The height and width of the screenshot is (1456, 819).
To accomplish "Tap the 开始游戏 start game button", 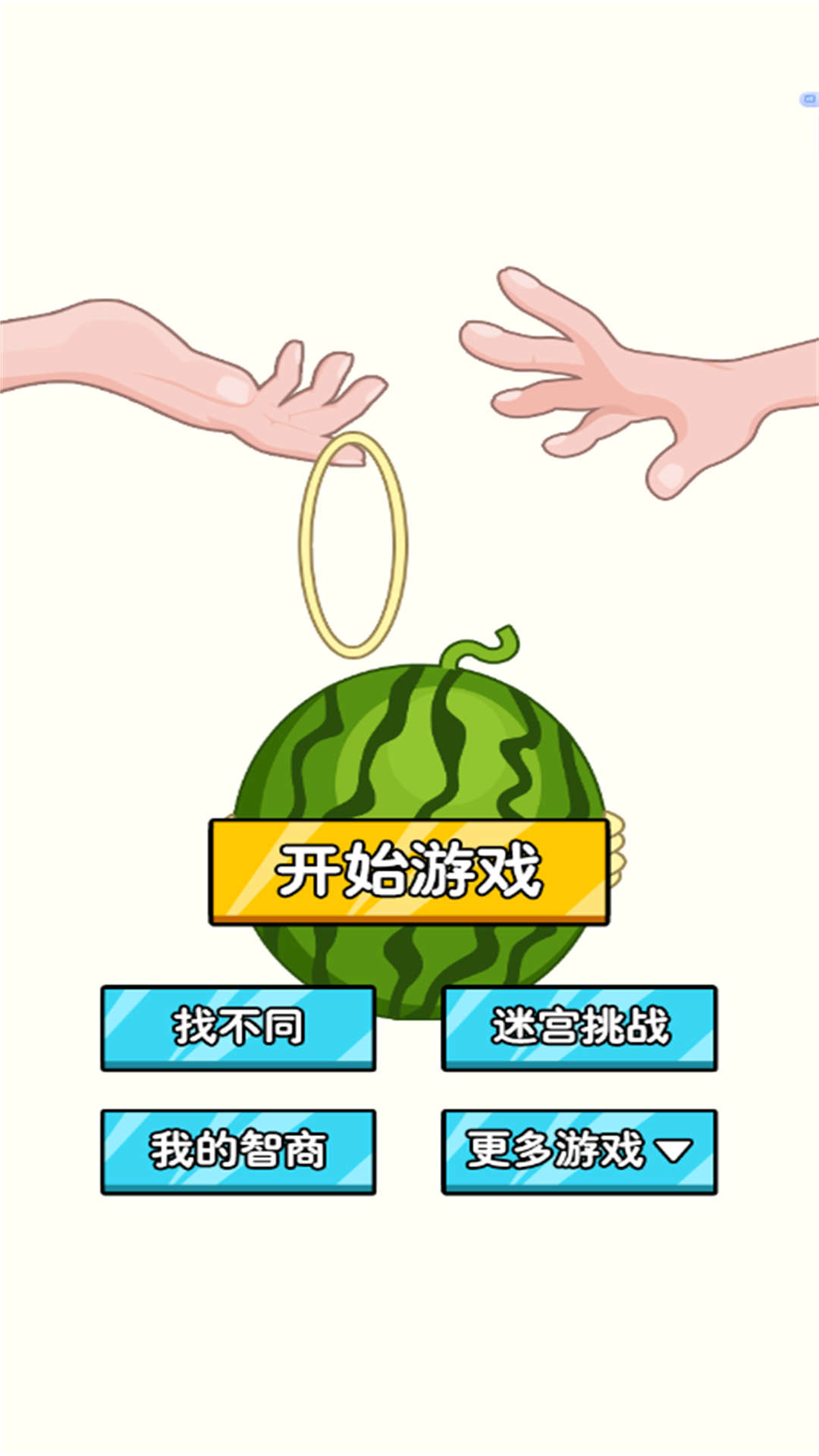I will pos(409,871).
